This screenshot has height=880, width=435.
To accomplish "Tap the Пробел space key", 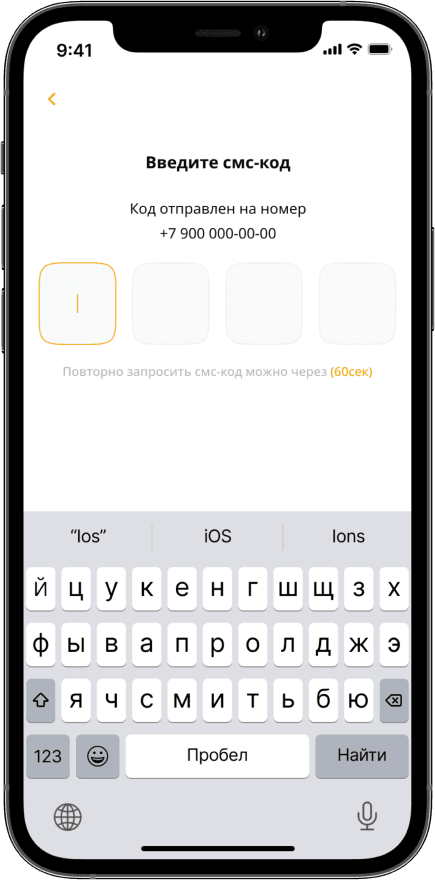I will click(217, 756).
